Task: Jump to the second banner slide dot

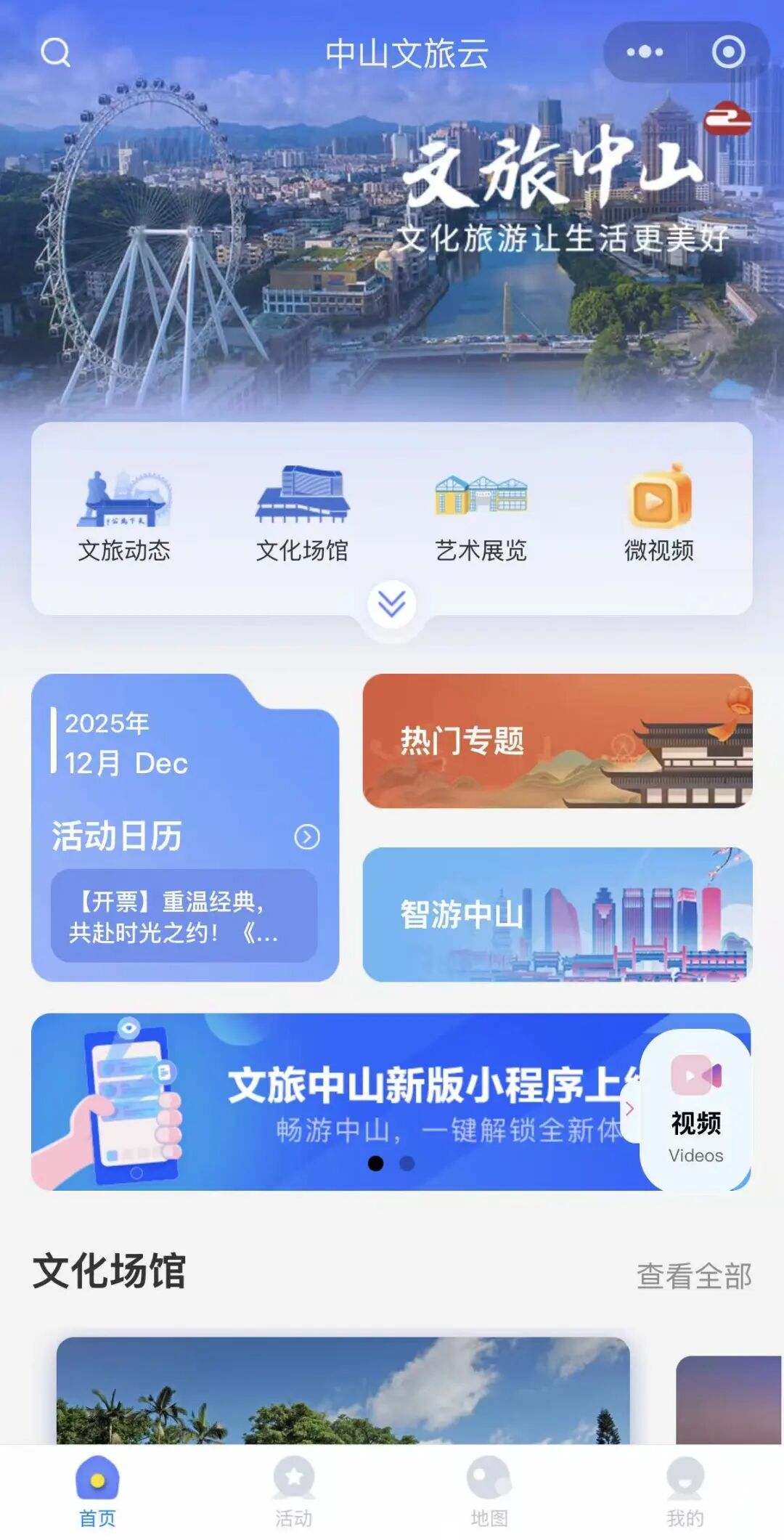Action: click(x=407, y=1163)
